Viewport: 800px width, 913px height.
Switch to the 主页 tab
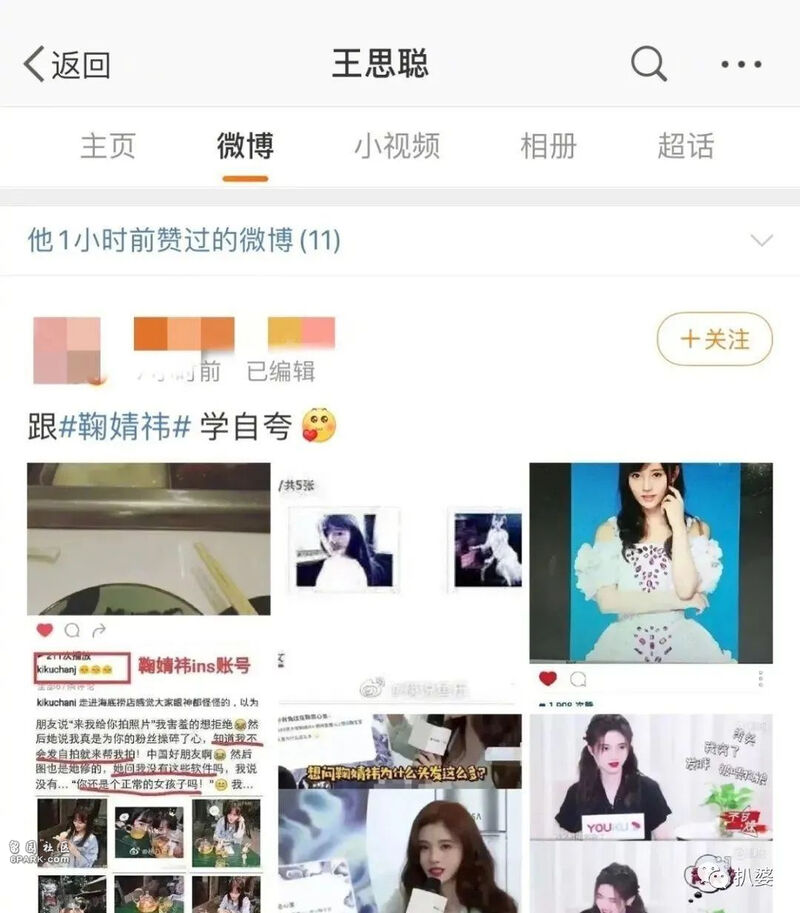tap(108, 146)
